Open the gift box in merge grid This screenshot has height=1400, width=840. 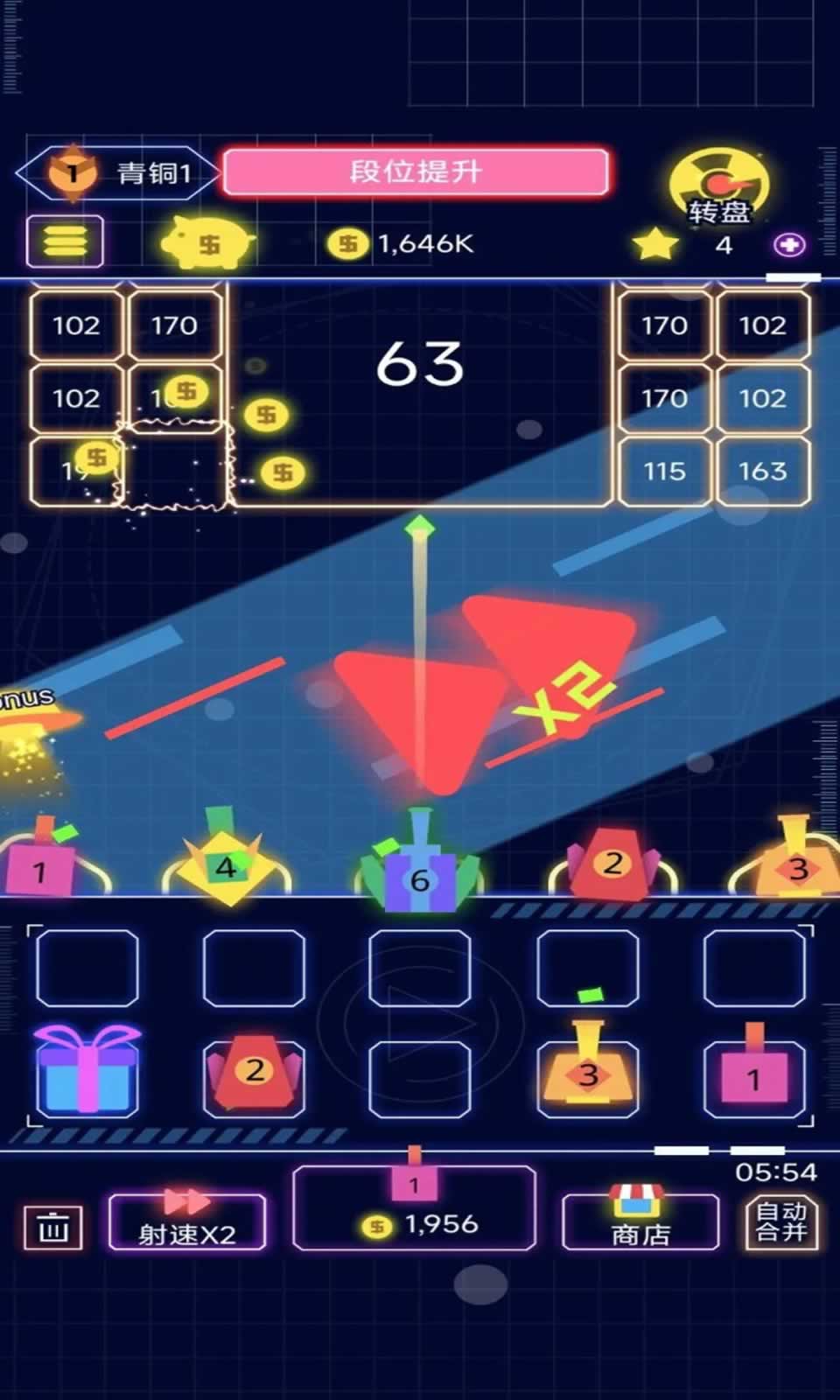click(x=87, y=1071)
